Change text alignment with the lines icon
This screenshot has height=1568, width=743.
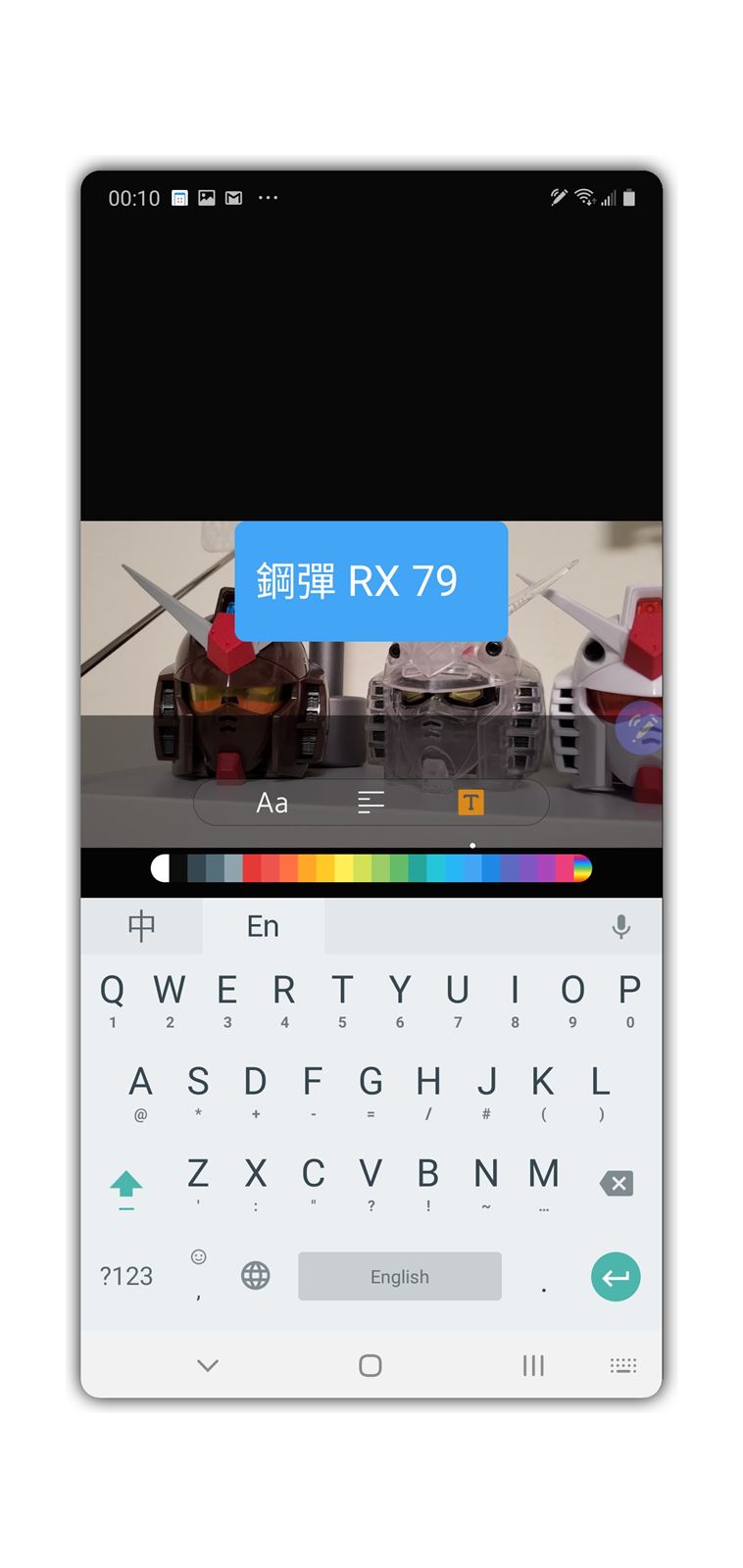pyautogui.click(x=371, y=804)
